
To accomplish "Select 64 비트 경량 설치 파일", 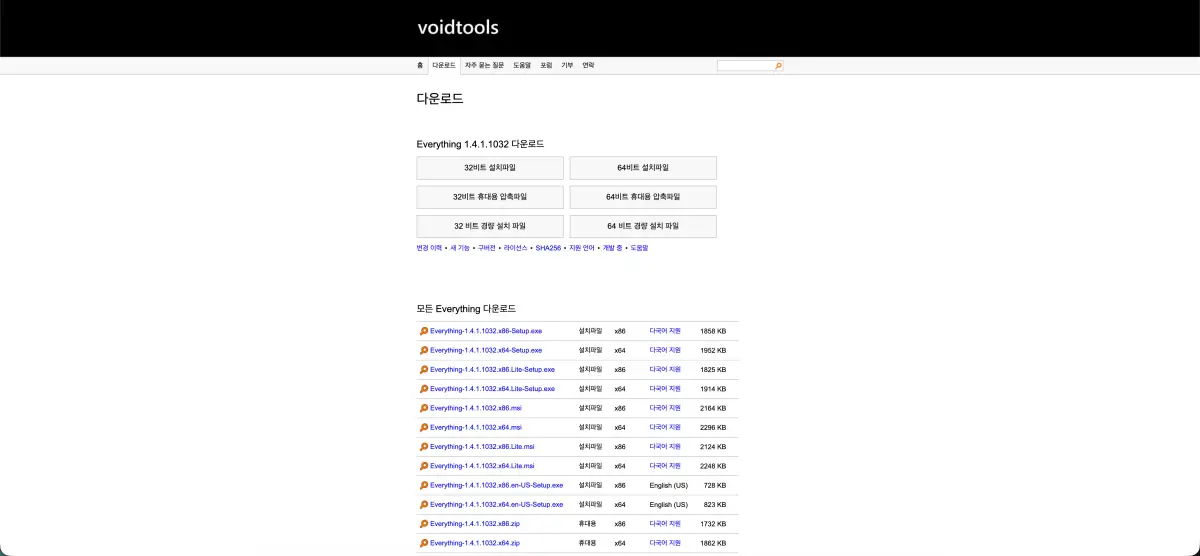I will coord(643,226).
